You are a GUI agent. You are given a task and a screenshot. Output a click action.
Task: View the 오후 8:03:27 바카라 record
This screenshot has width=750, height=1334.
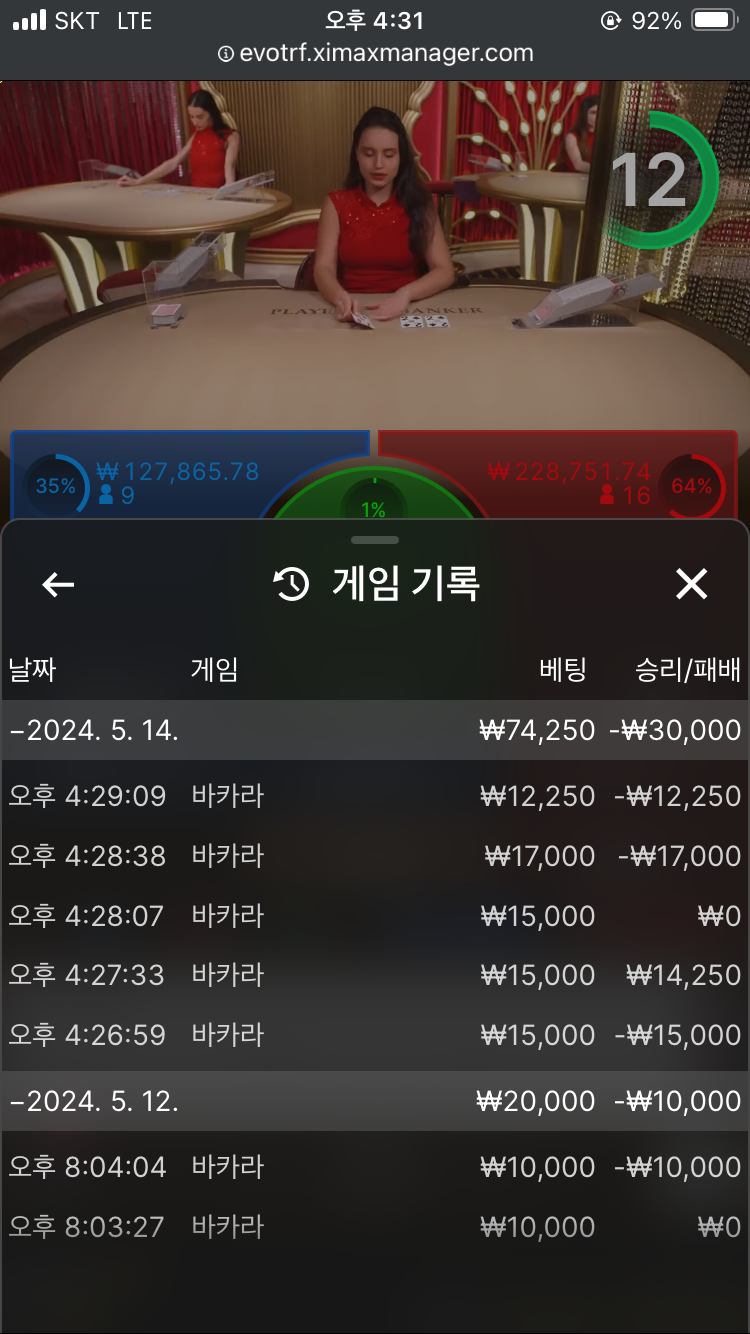pos(375,1227)
